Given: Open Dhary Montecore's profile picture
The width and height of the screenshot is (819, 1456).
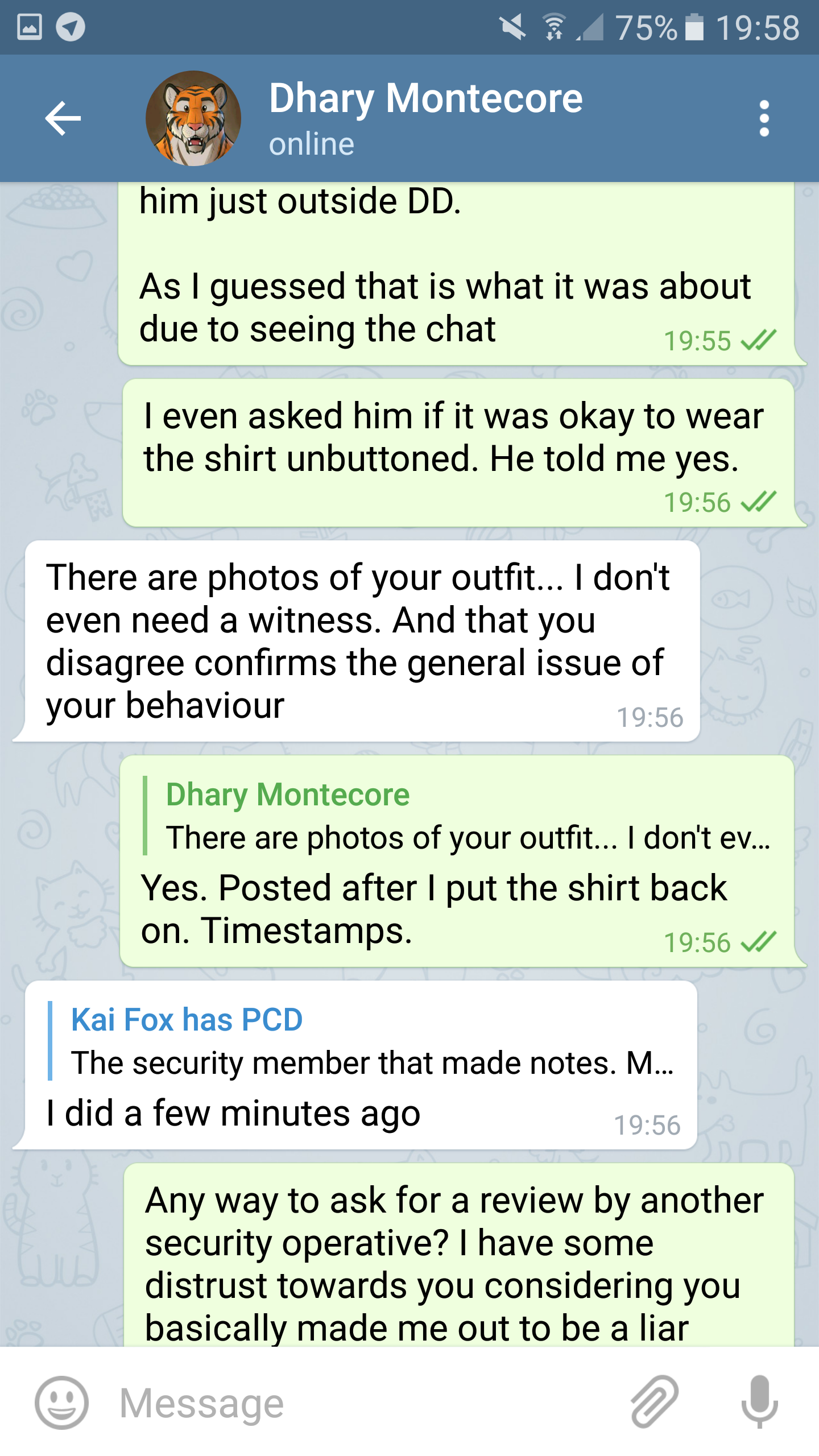Looking at the screenshot, I should [x=193, y=118].
